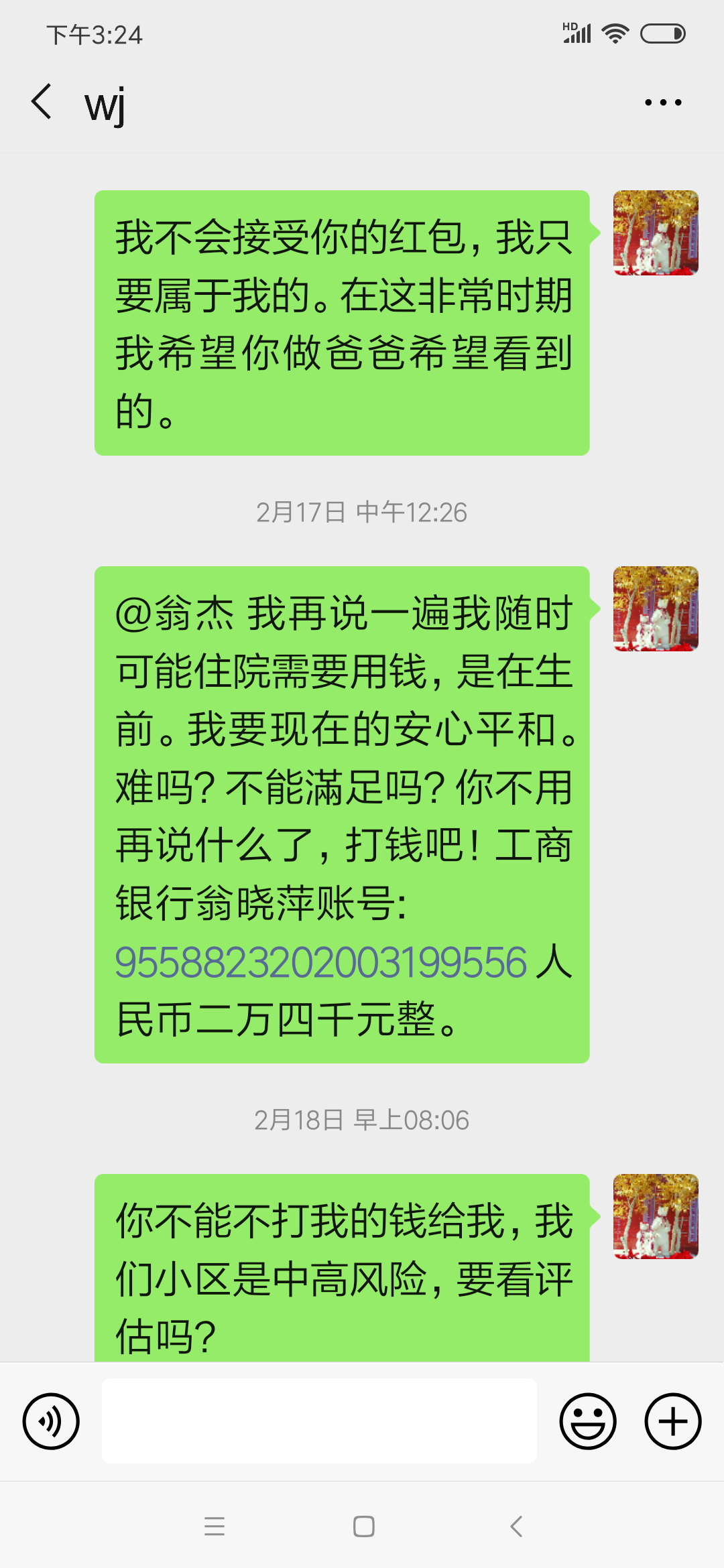Tap the system home button
724x1568 pixels.
tap(363, 1526)
